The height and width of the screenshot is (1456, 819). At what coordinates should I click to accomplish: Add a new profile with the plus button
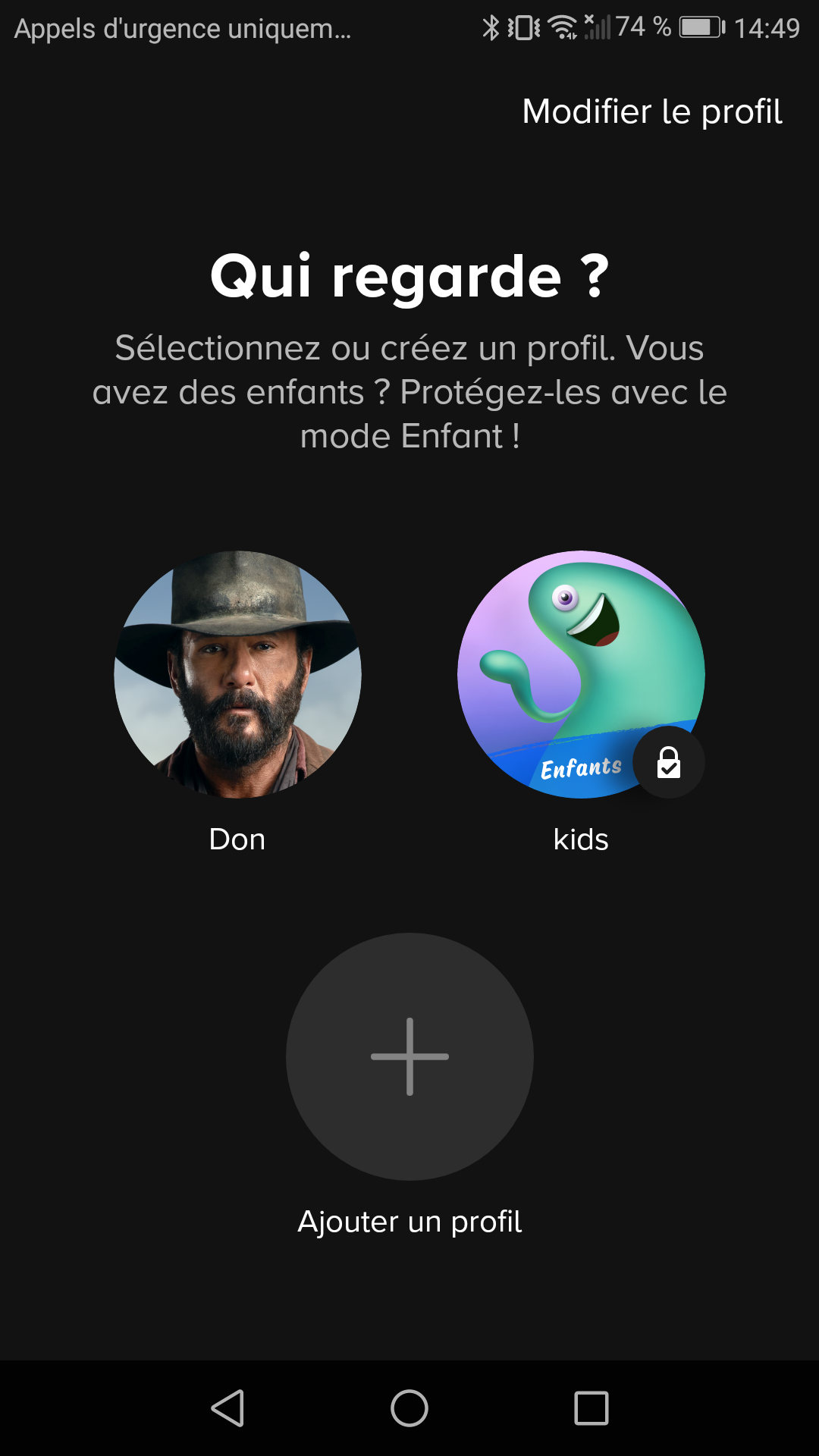(409, 1056)
